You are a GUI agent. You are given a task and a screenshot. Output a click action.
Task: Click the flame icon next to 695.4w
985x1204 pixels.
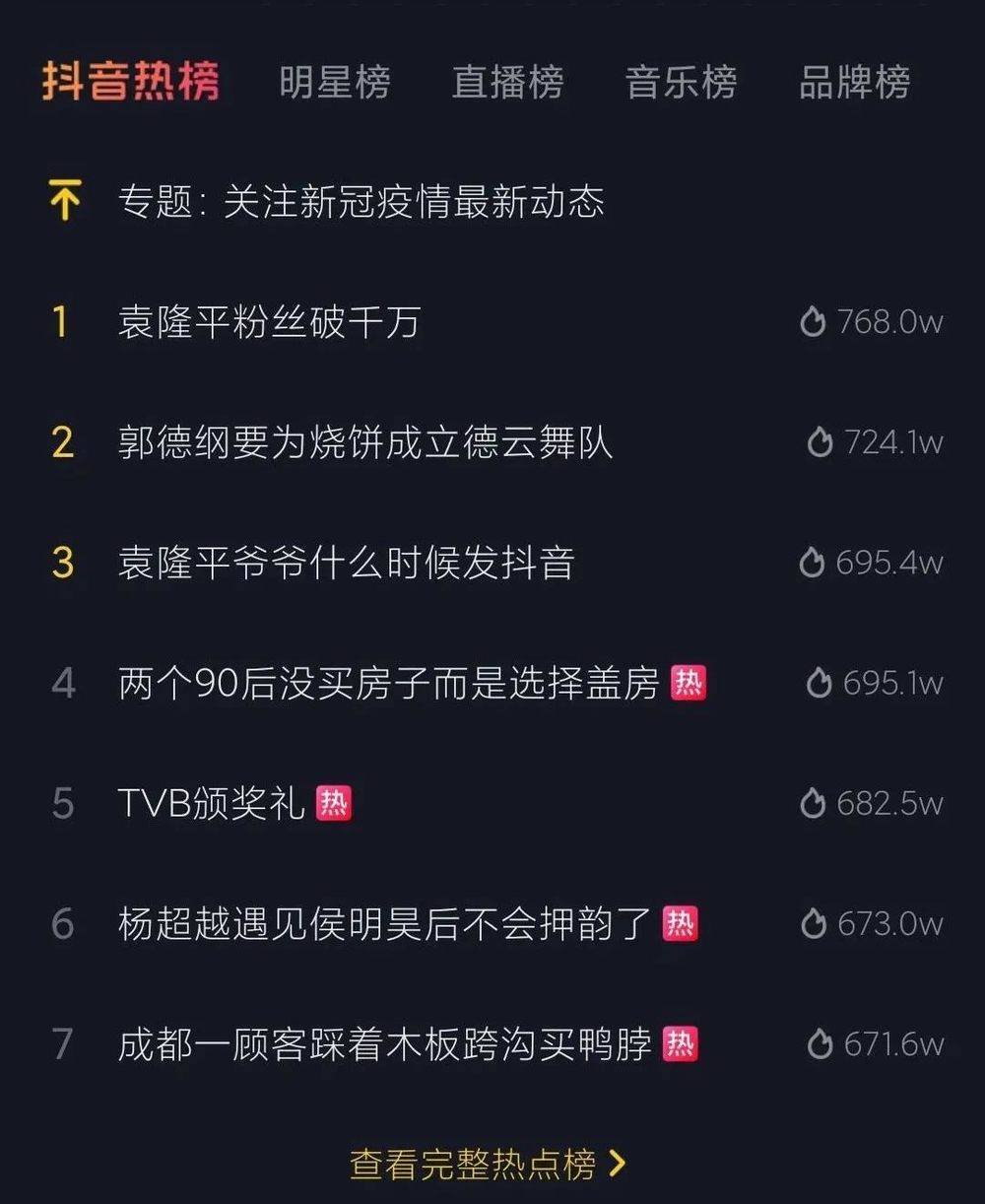point(813,563)
